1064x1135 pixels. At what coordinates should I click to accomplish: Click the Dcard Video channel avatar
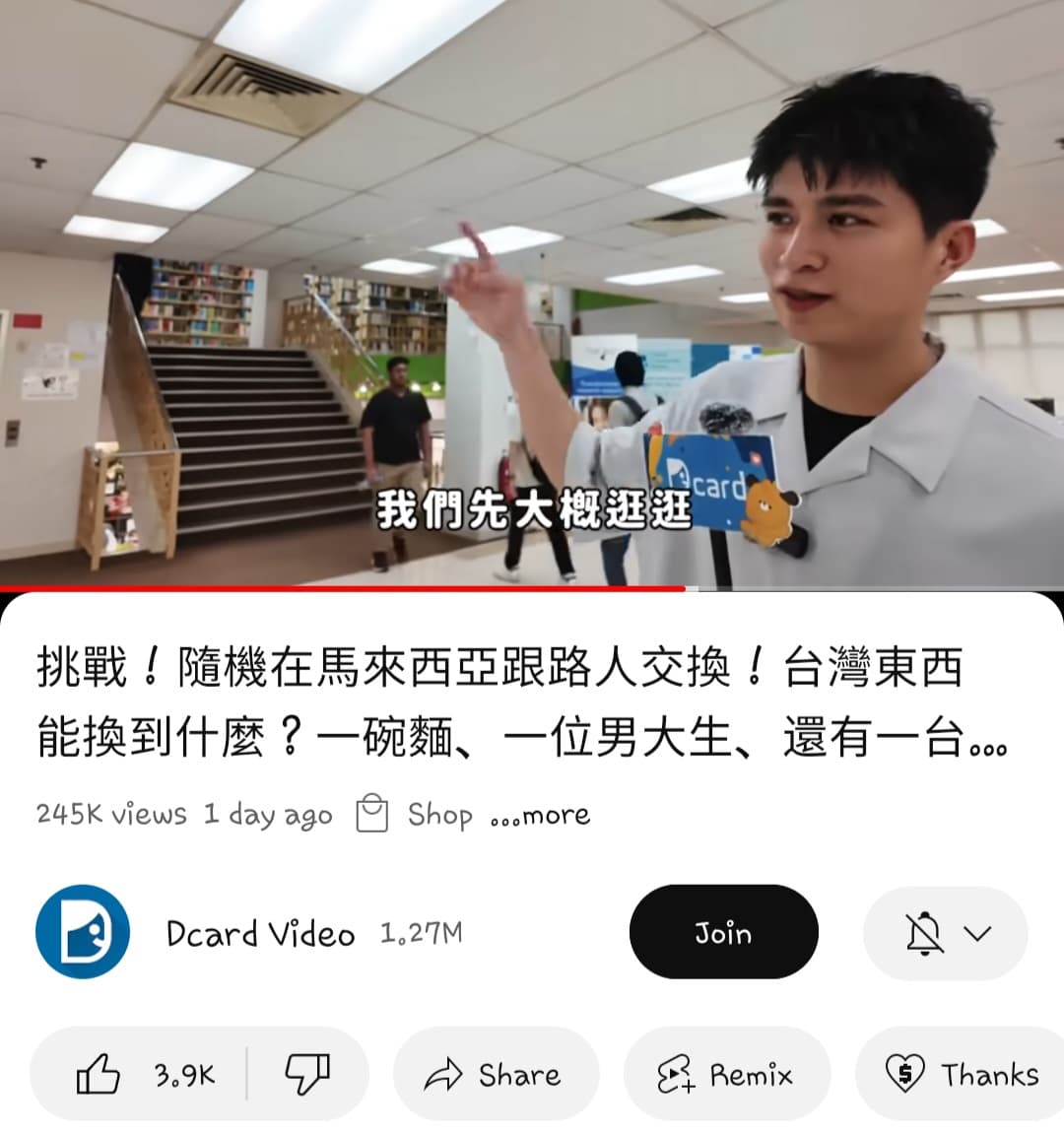82,932
